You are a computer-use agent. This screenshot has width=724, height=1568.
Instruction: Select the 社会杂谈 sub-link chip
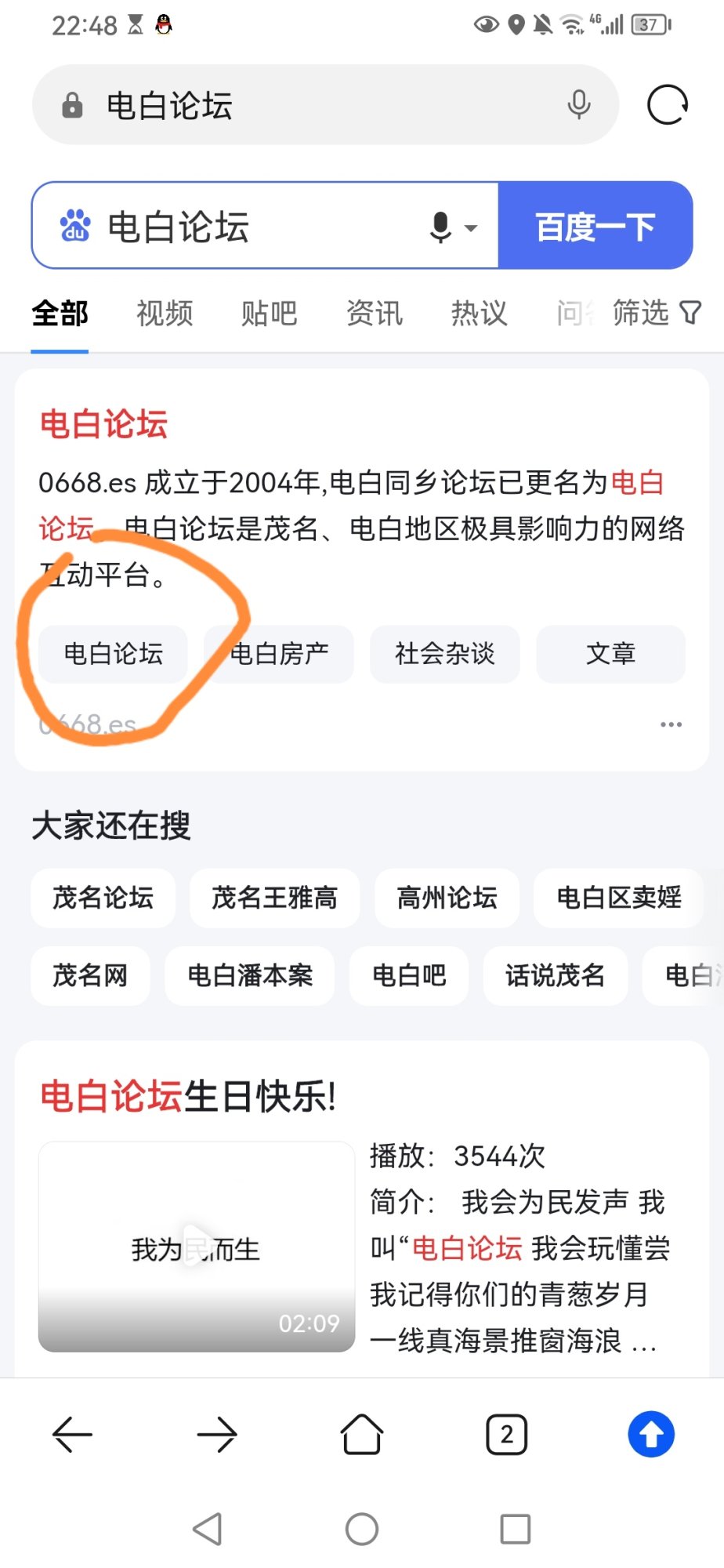coord(445,654)
